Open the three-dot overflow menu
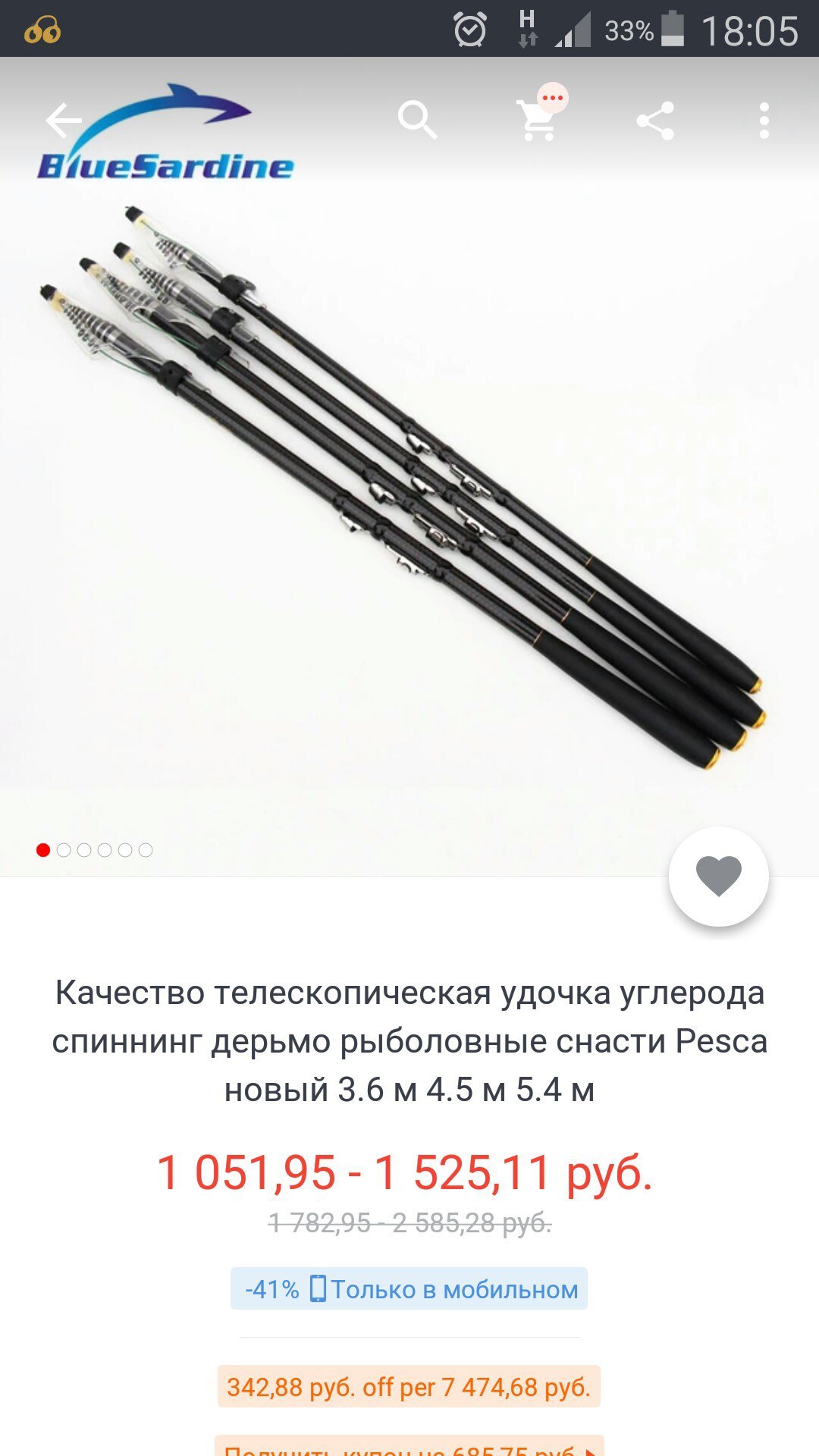The height and width of the screenshot is (1456, 819). pos(764,121)
